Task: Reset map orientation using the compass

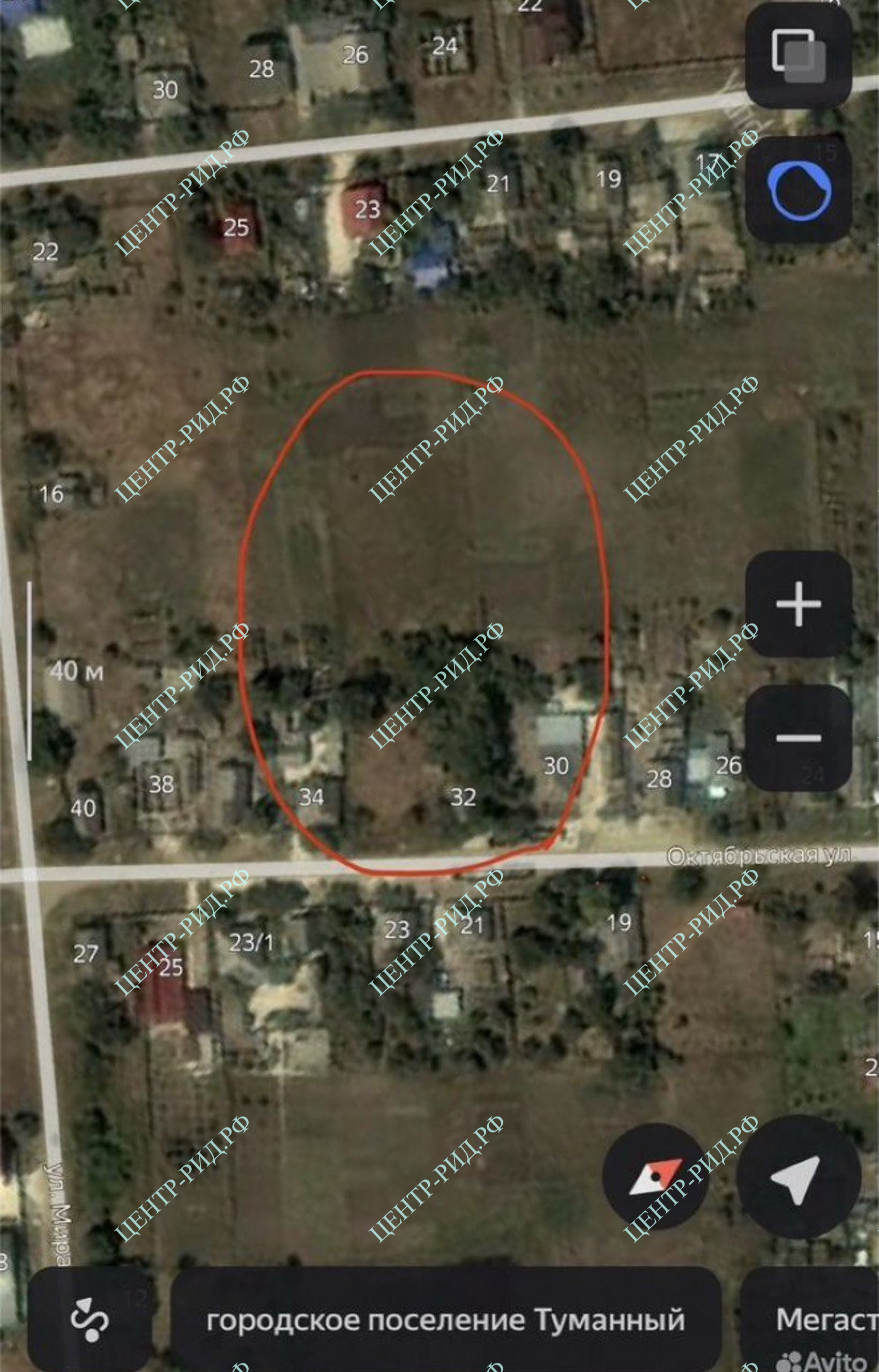Action: [x=655, y=1176]
